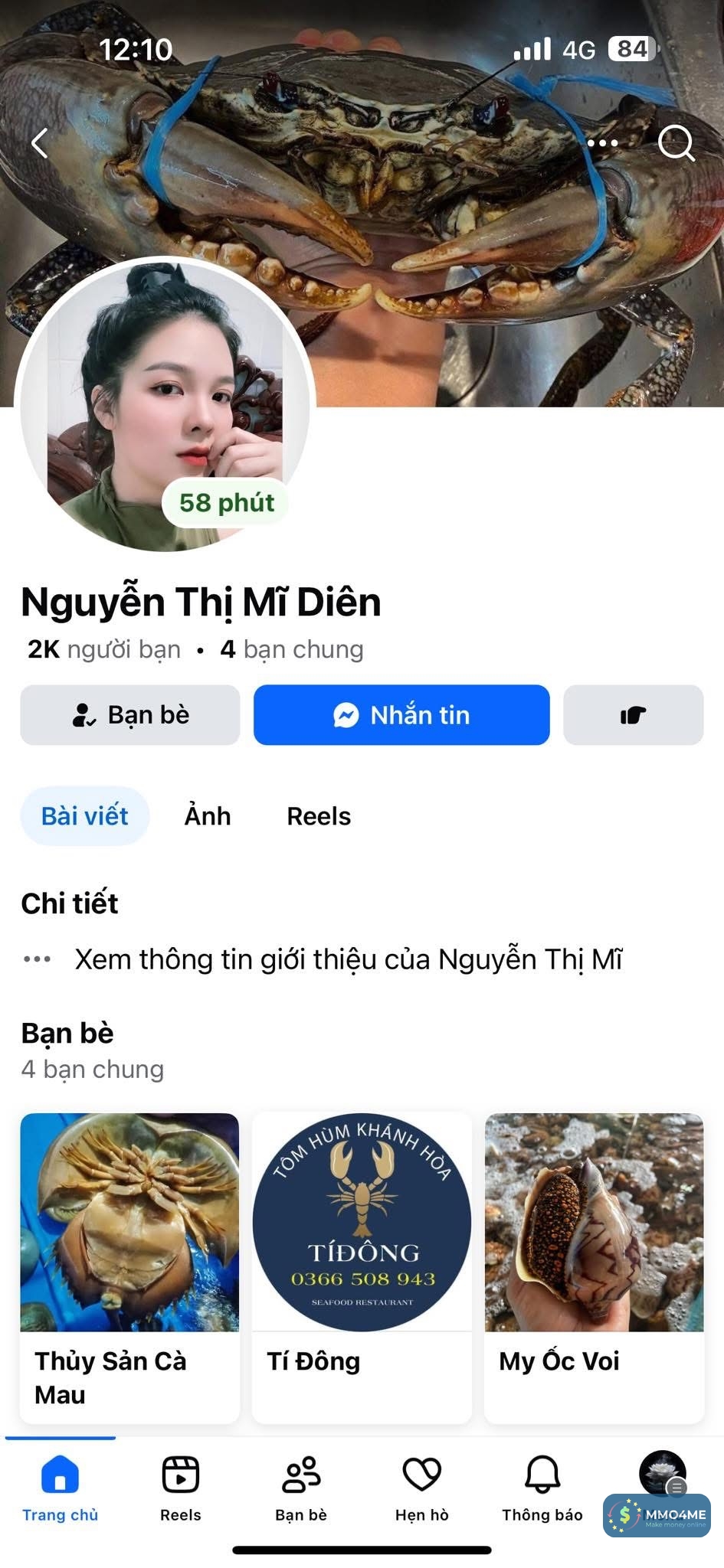This screenshot has height=1568, width=724.
Task: Open friend Tí Đông's profile
Action: 362,1267
